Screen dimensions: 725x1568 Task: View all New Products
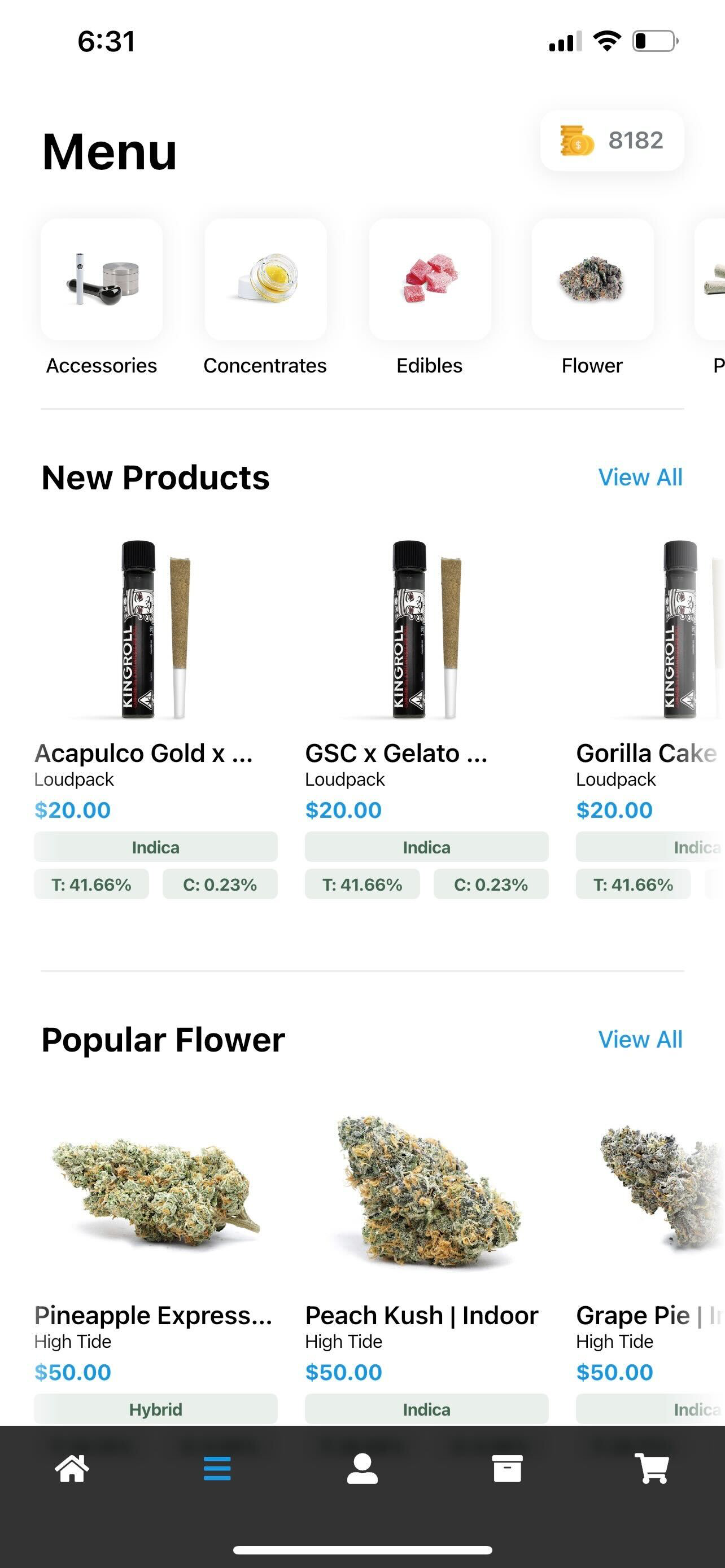coord(640,477)
